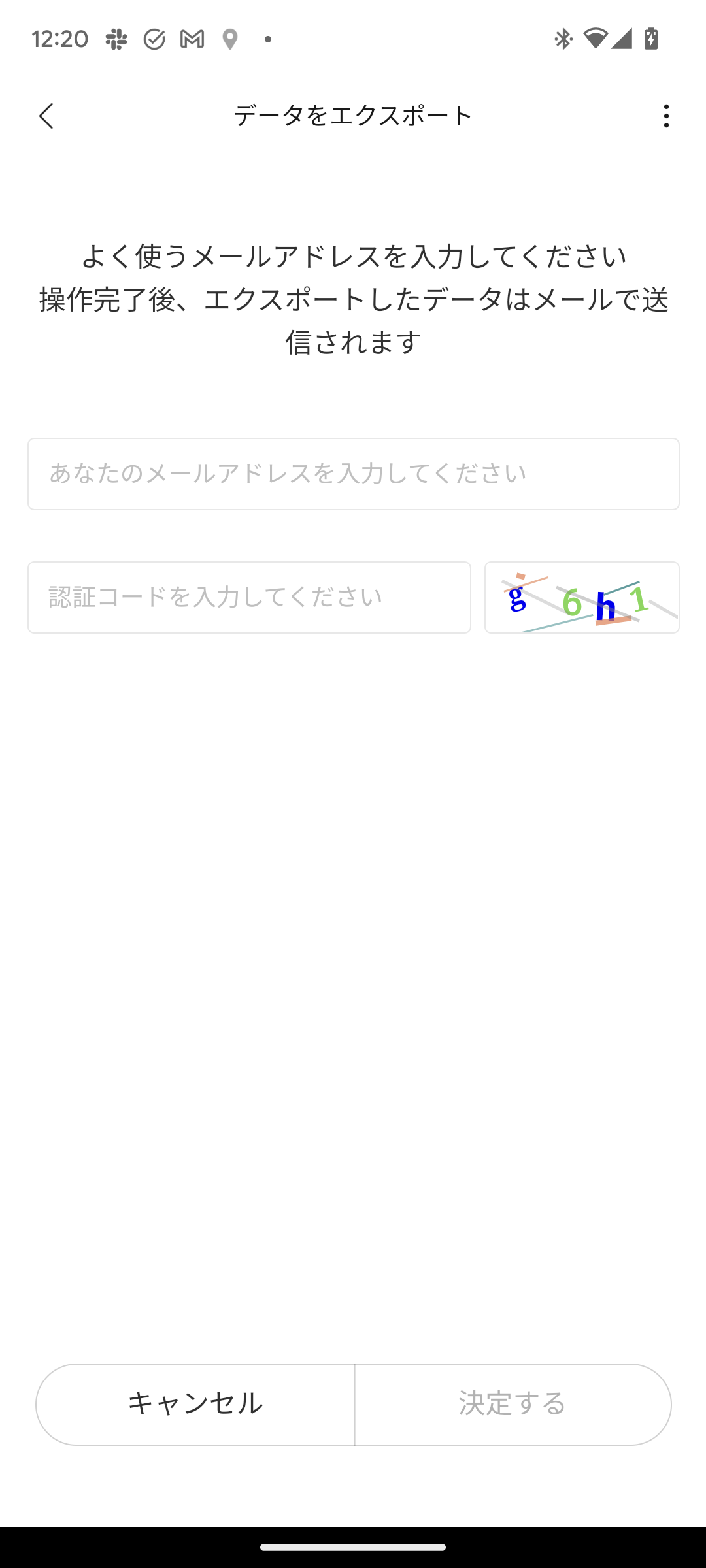Go back using the top-left arrow
This screenshot has height=1568, width=706.
point(46,116)
